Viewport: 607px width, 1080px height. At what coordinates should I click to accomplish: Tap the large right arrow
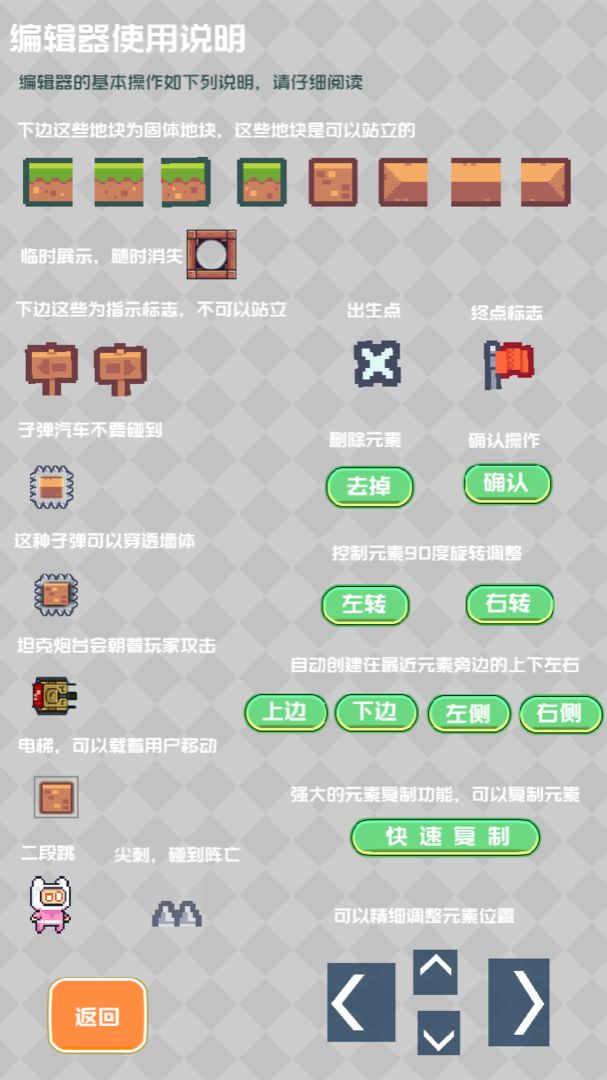point(519,1002)
